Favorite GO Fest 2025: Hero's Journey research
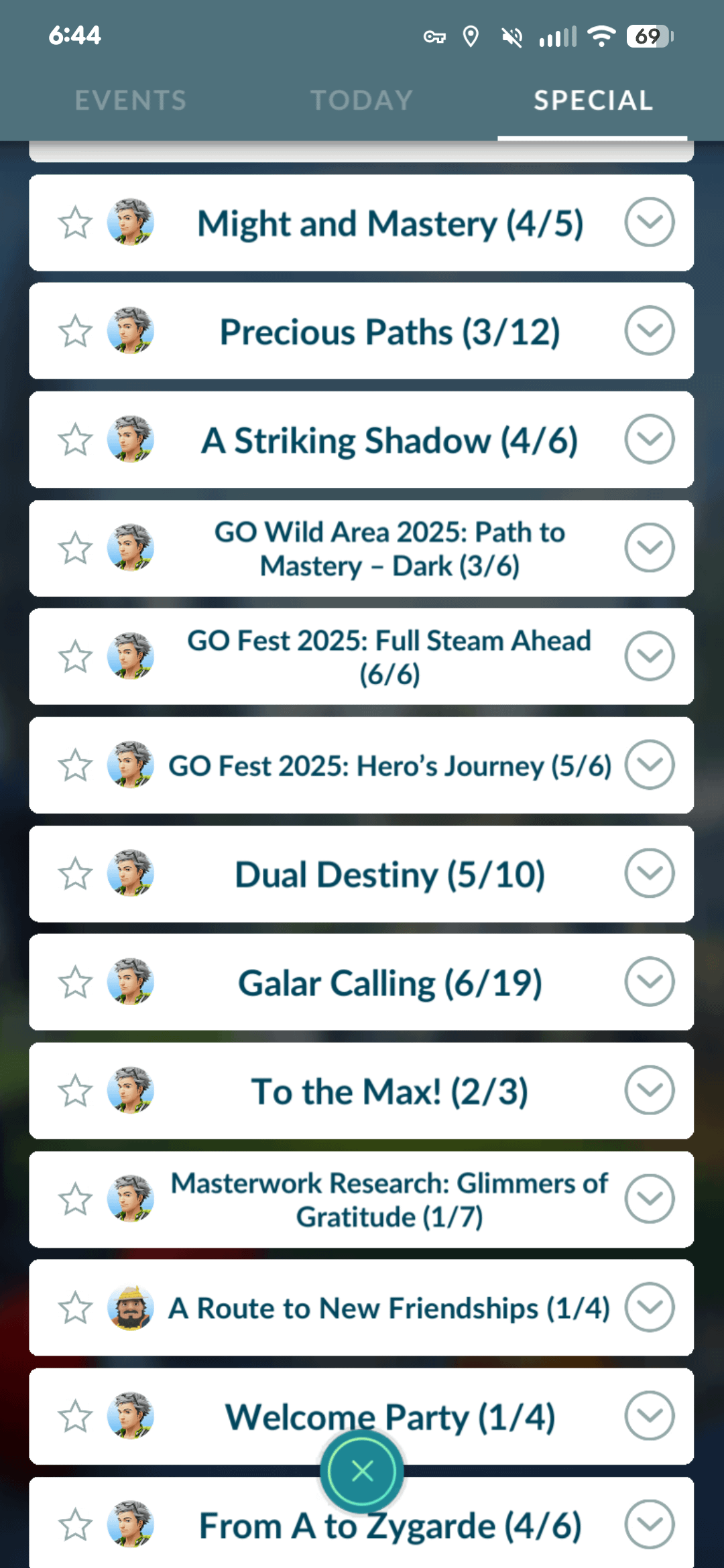724x1568 pixels. click(x=75, y=765)
